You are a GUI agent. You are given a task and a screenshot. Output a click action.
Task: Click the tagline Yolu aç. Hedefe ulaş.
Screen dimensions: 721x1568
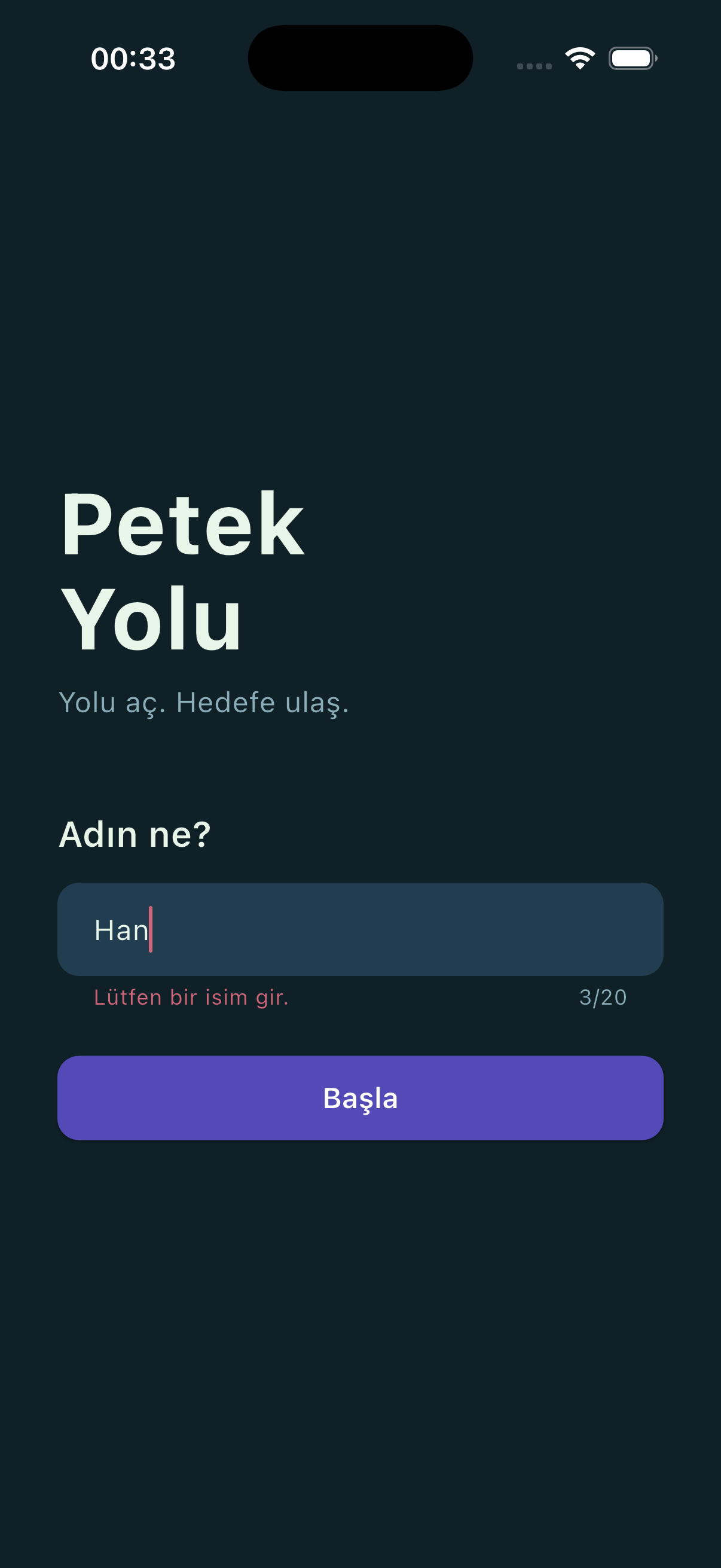(x=203, y=702)
